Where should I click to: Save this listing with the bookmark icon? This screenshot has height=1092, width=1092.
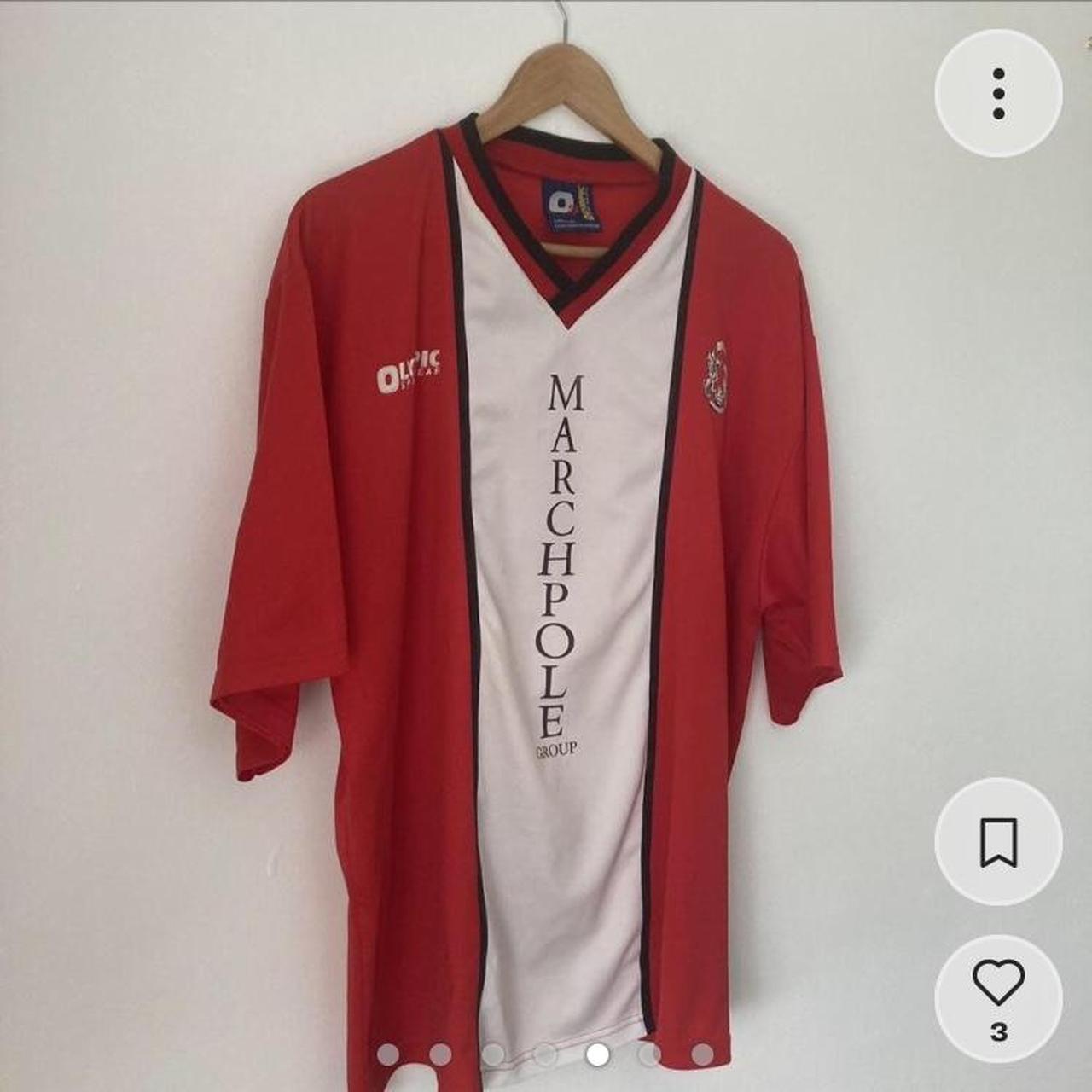(x=998, y=841)
